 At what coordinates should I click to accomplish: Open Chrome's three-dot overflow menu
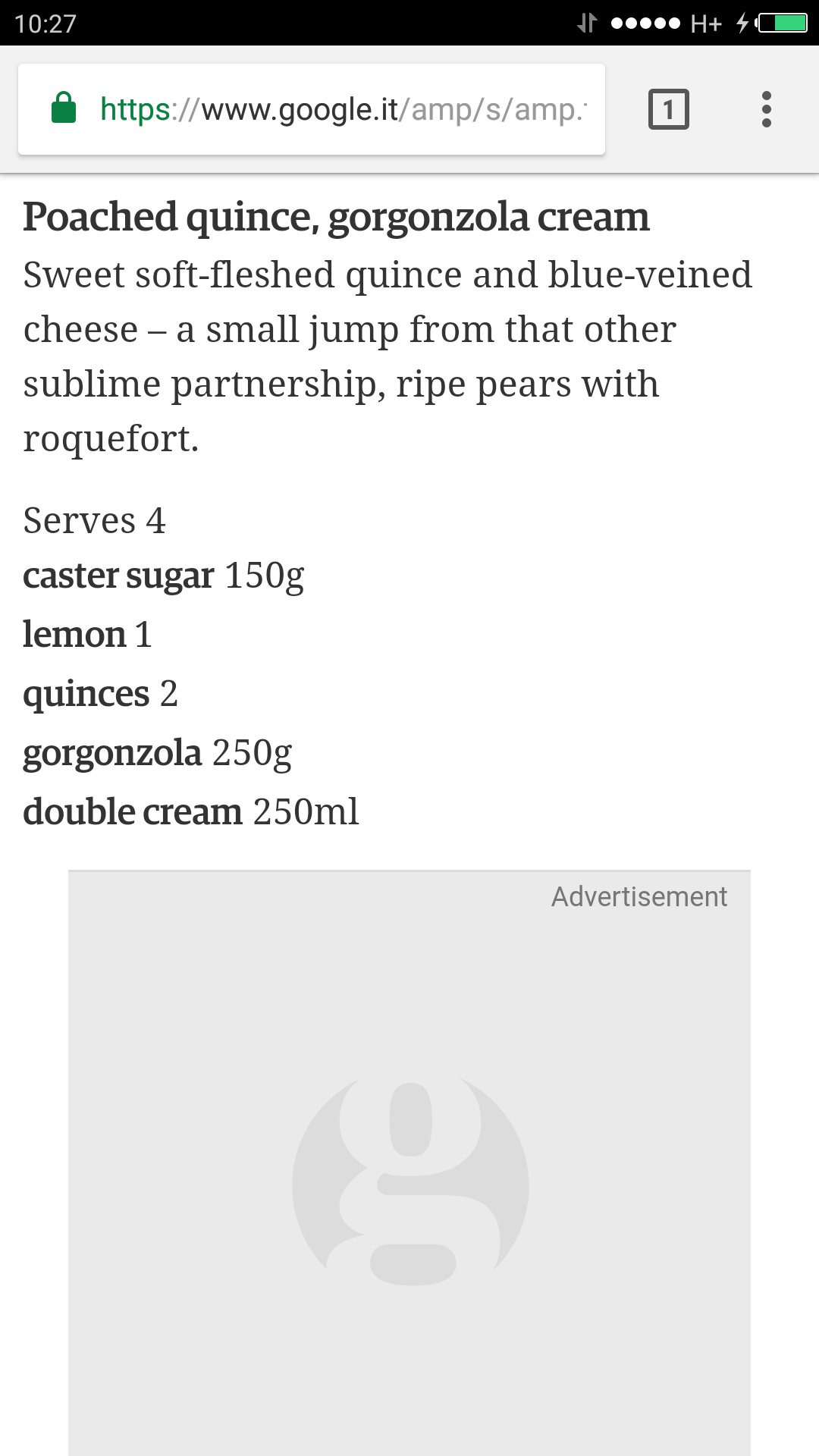pos(766,109)
